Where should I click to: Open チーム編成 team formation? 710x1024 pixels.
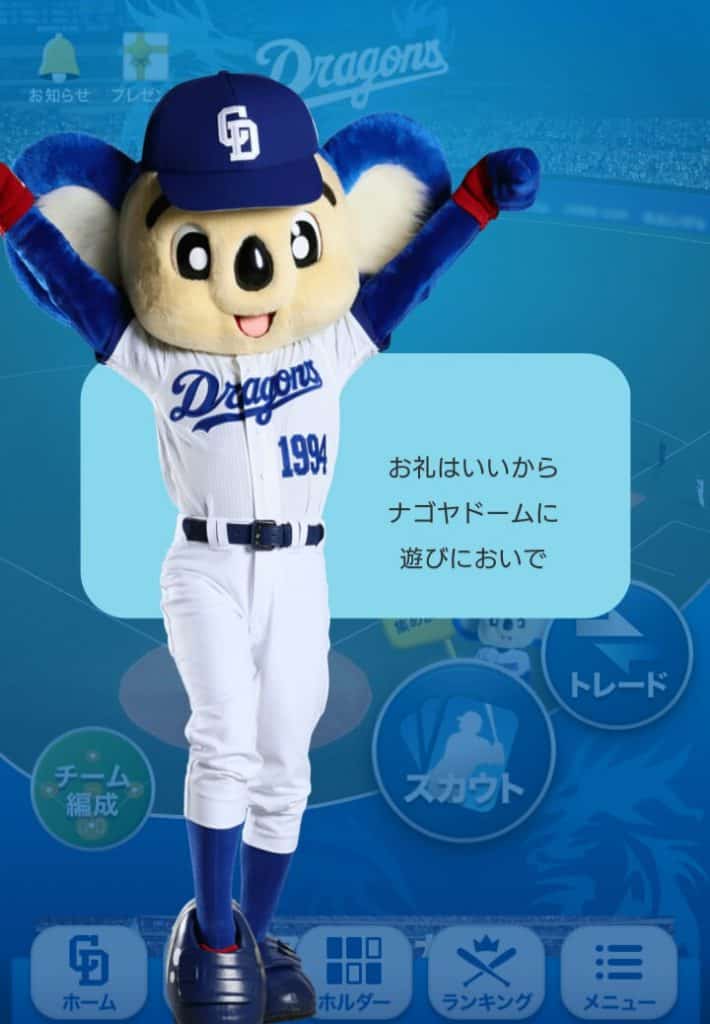pyautogui.click(x=93, y=789)
